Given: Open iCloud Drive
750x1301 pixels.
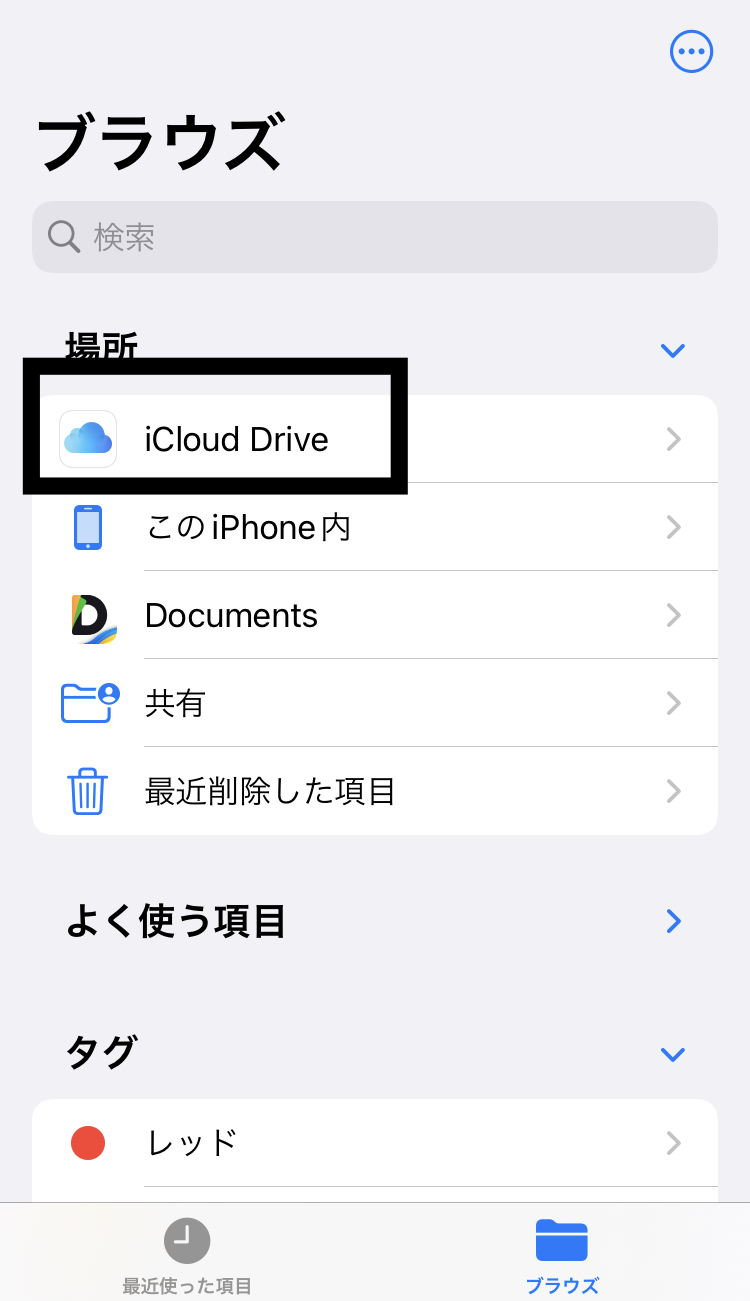Looking at the screenshot, I should 375,439.
